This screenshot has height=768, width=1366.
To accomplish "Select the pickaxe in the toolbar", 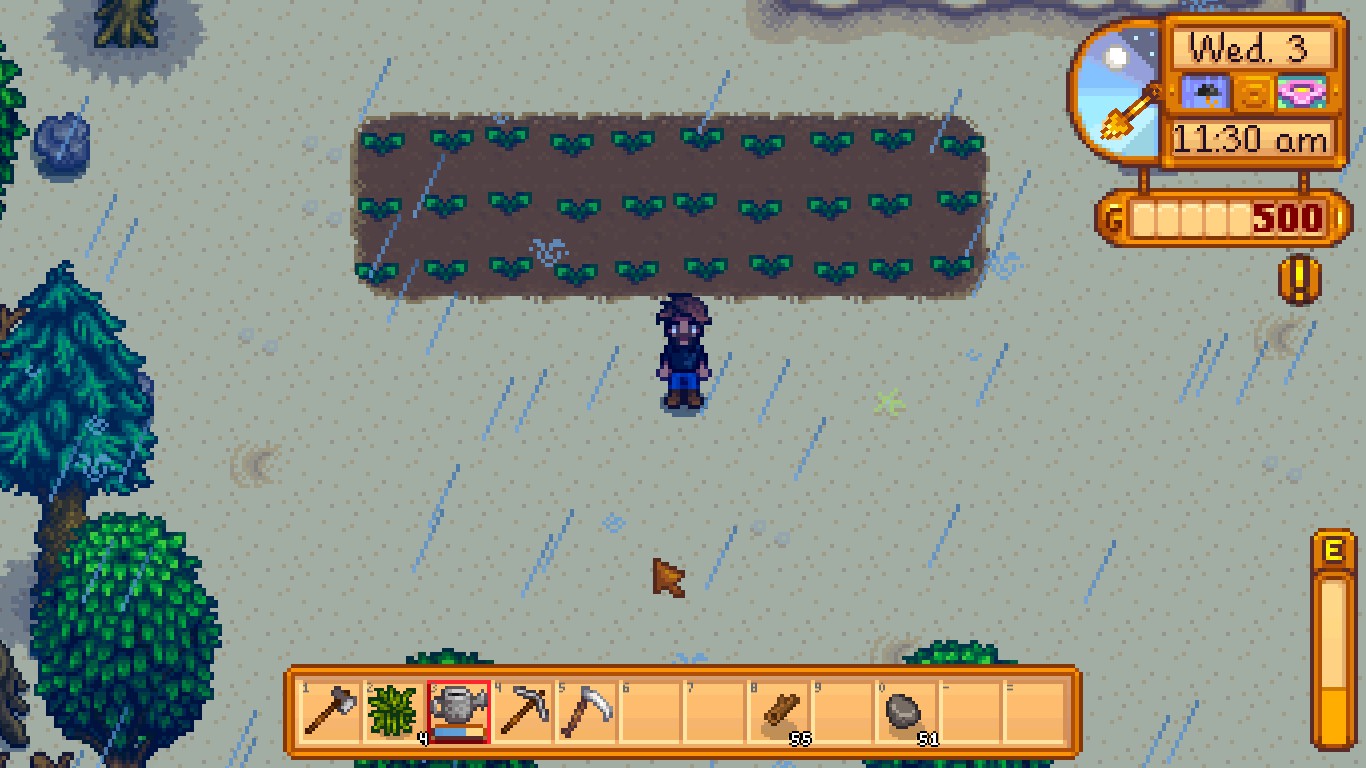I will 523,712.
